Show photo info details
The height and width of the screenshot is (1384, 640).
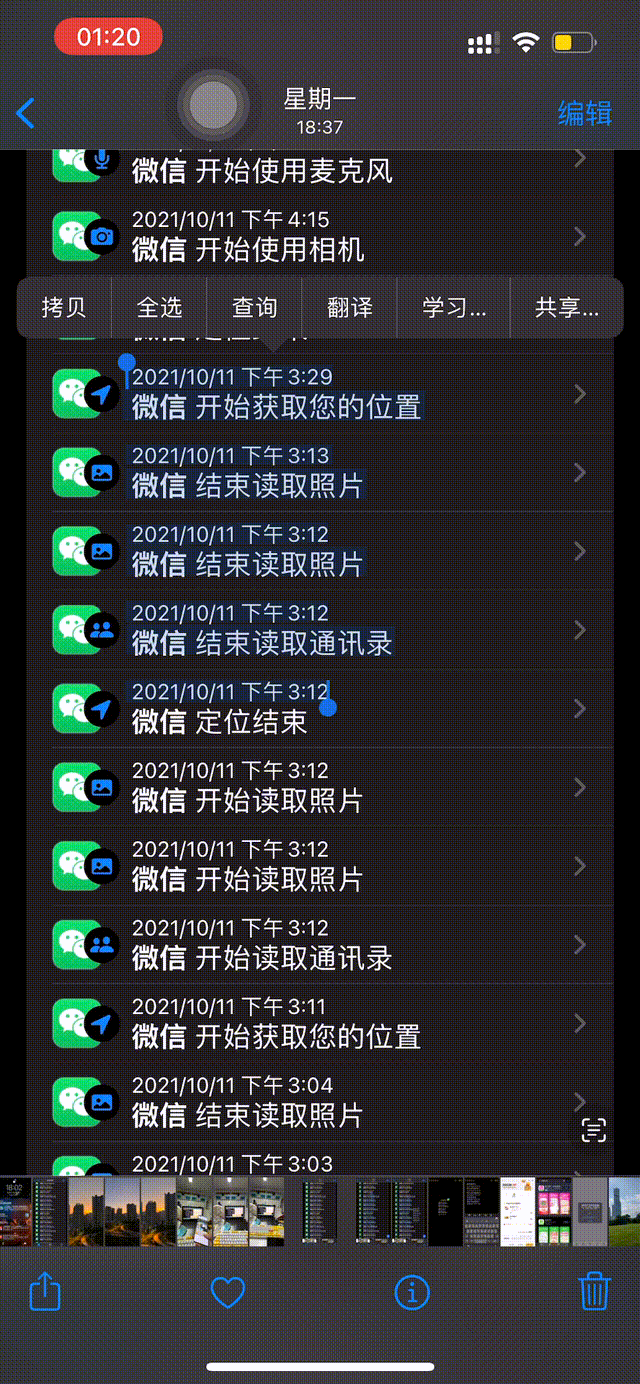[x=412, y=1292]
